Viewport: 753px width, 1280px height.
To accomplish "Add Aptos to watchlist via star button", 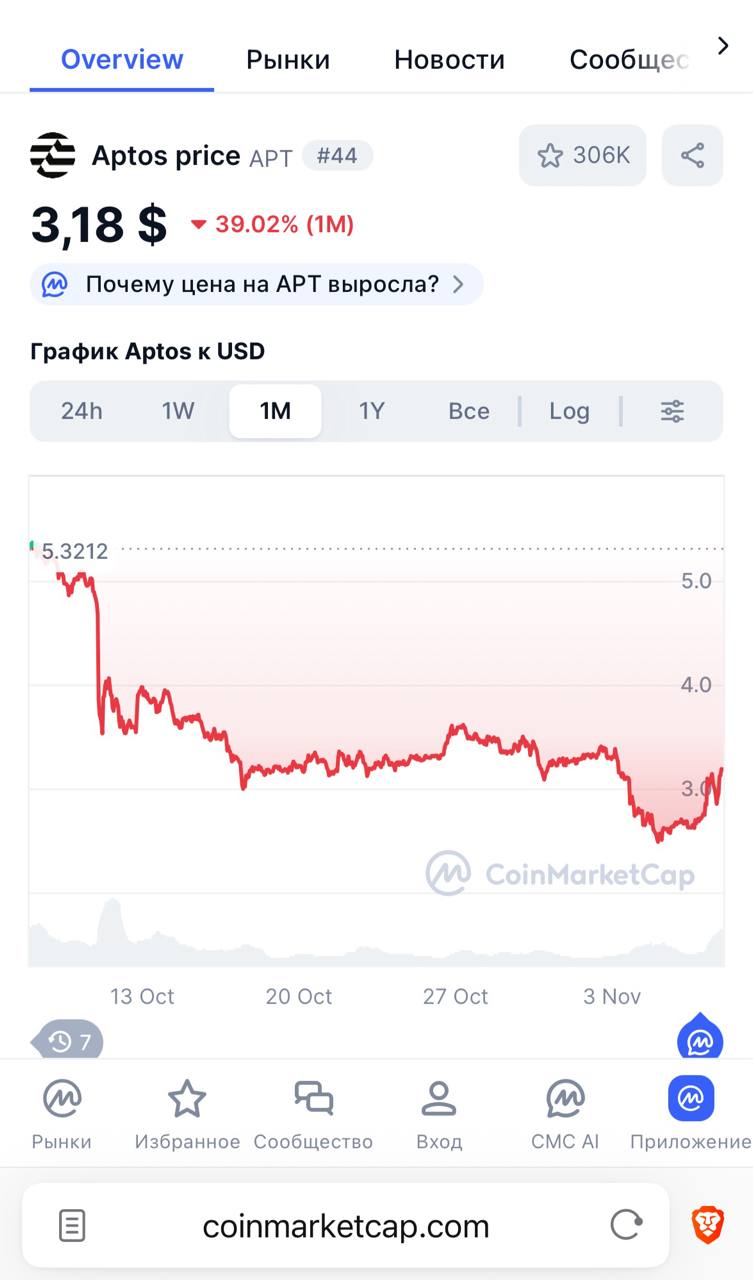I will point(582,155).
